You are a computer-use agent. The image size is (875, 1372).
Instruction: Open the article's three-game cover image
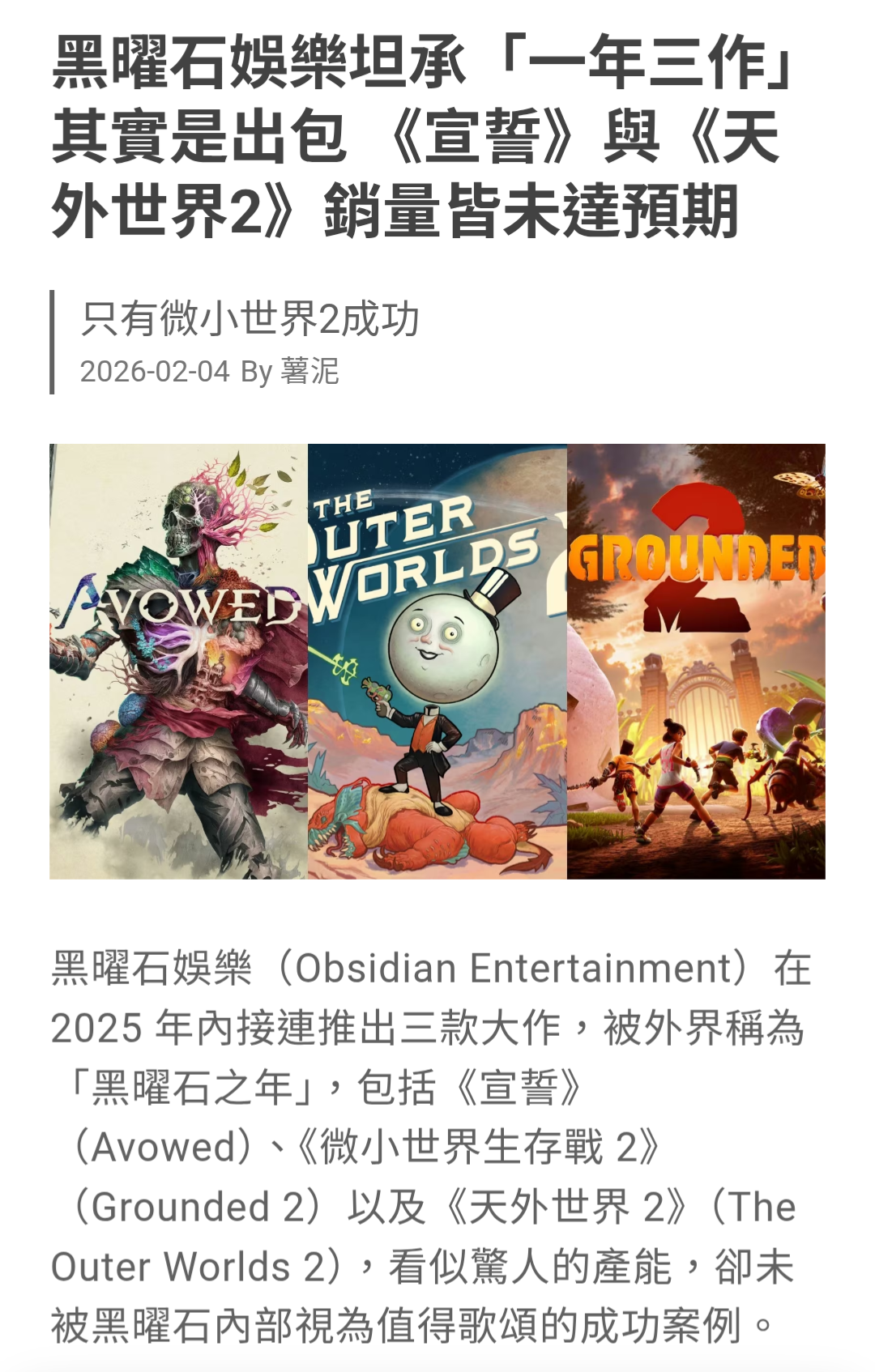coord(437,661)
